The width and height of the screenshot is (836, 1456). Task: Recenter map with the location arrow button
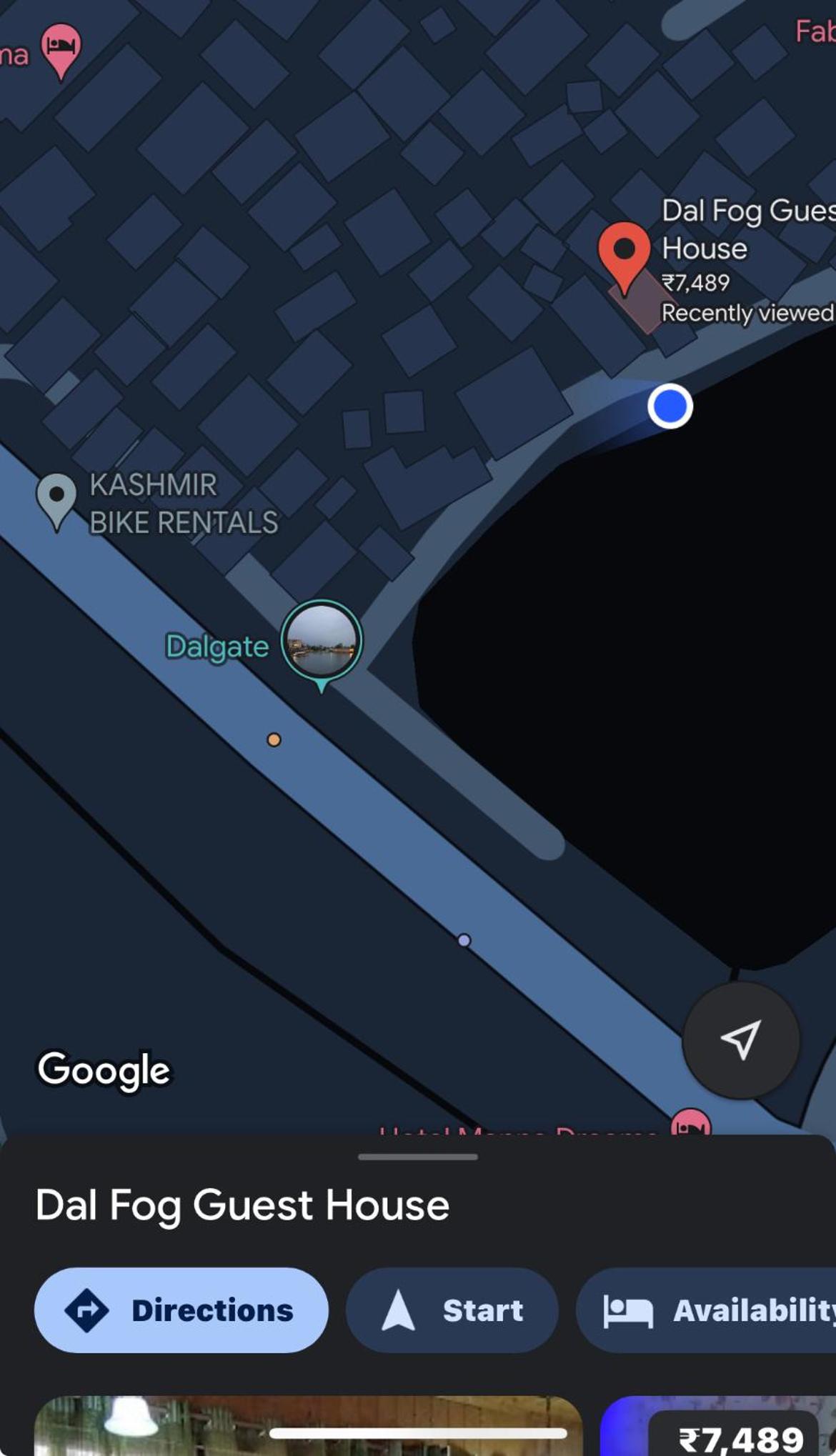741,1040
